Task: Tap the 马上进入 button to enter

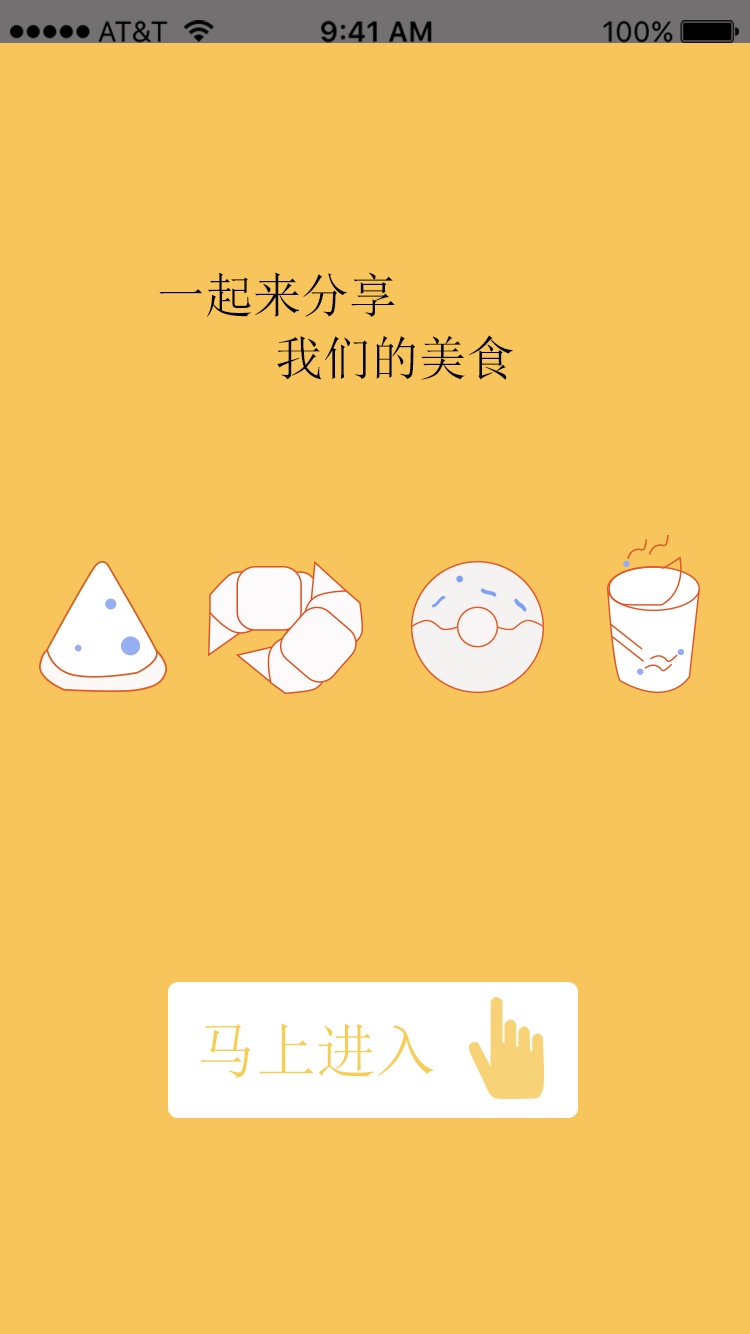Action: (x=372, y=1049)
